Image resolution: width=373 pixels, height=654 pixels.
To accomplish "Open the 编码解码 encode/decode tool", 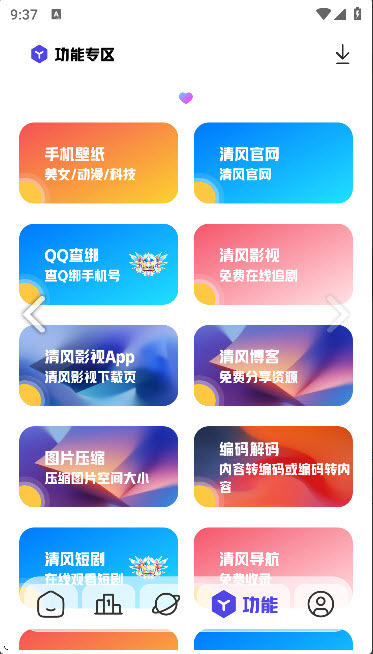I will click(273, 466).
